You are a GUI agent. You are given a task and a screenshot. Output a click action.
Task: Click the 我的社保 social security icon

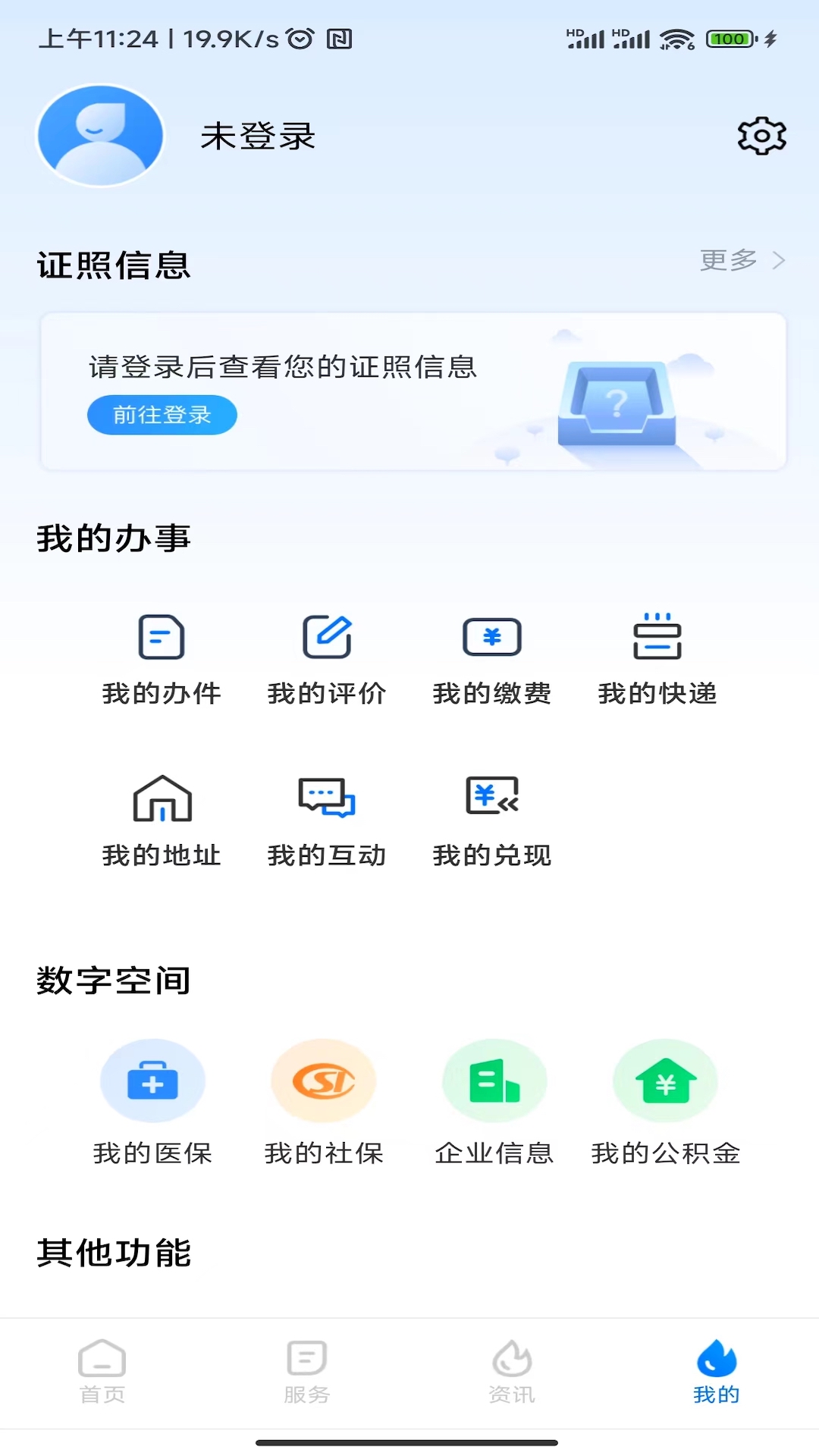[x=324, y=1082]
